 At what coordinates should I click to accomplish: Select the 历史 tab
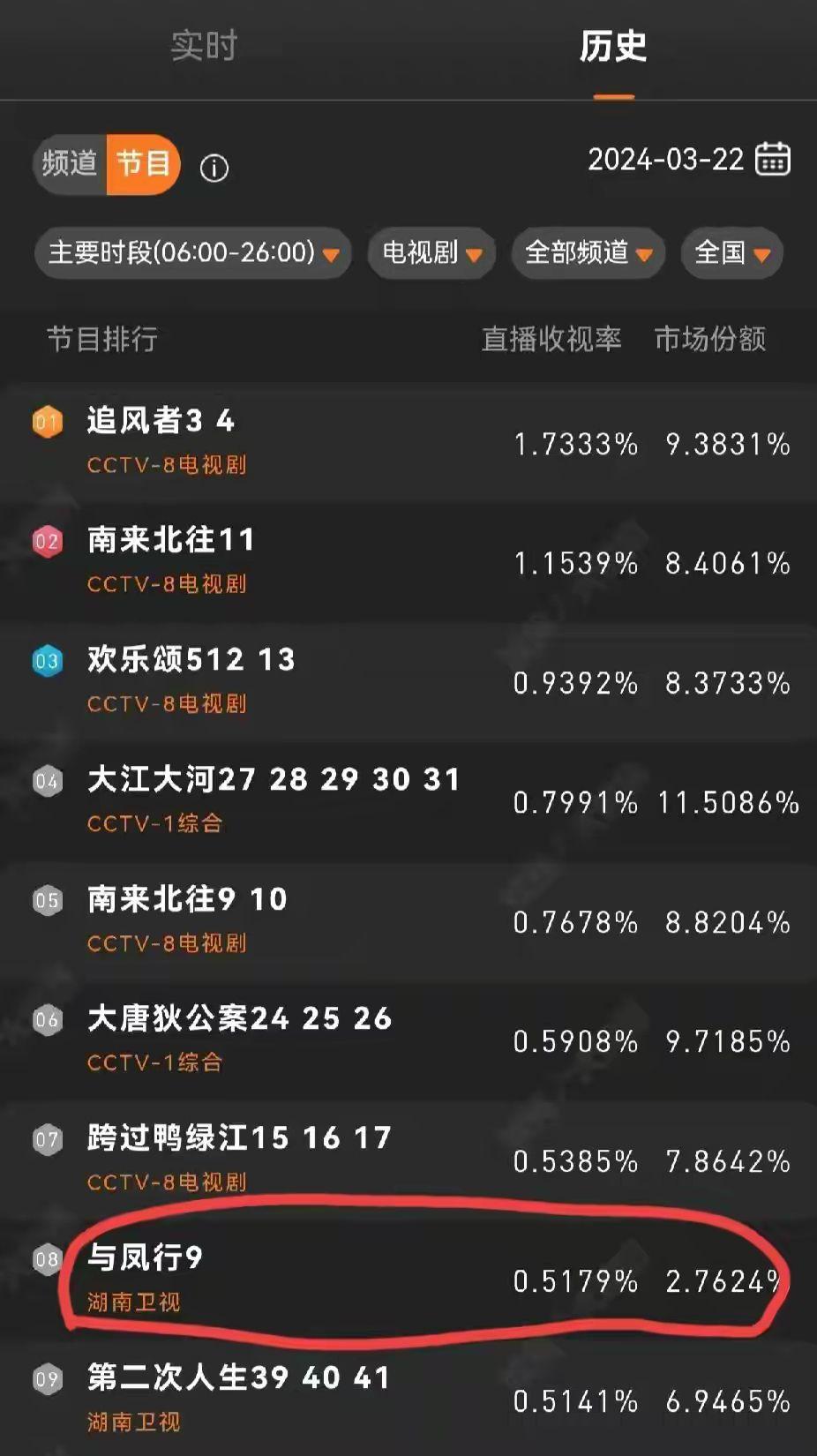[x=613, y=47]
